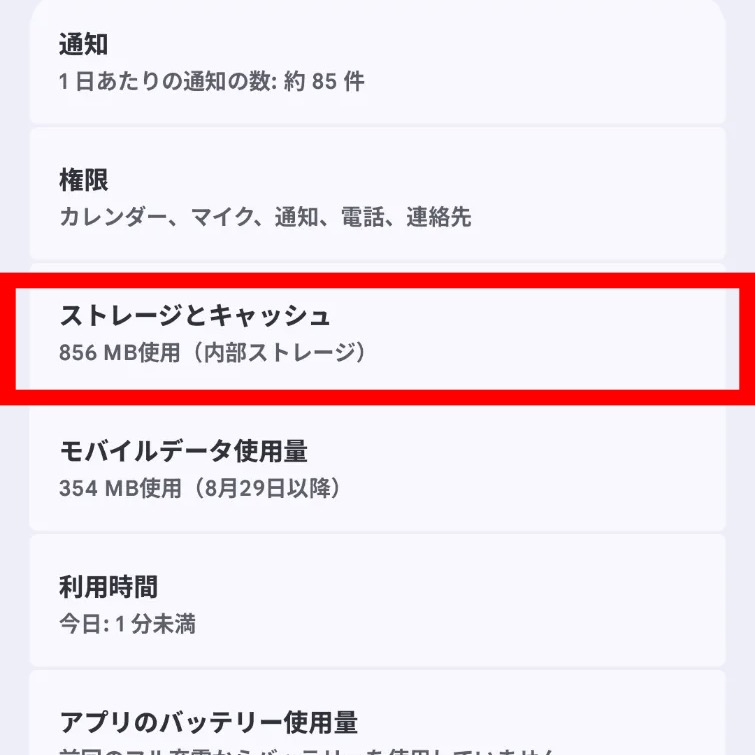Open ストレージとキャッシュ settings
Viewport: 755px width, 755px height.
(x=377, y=333)
